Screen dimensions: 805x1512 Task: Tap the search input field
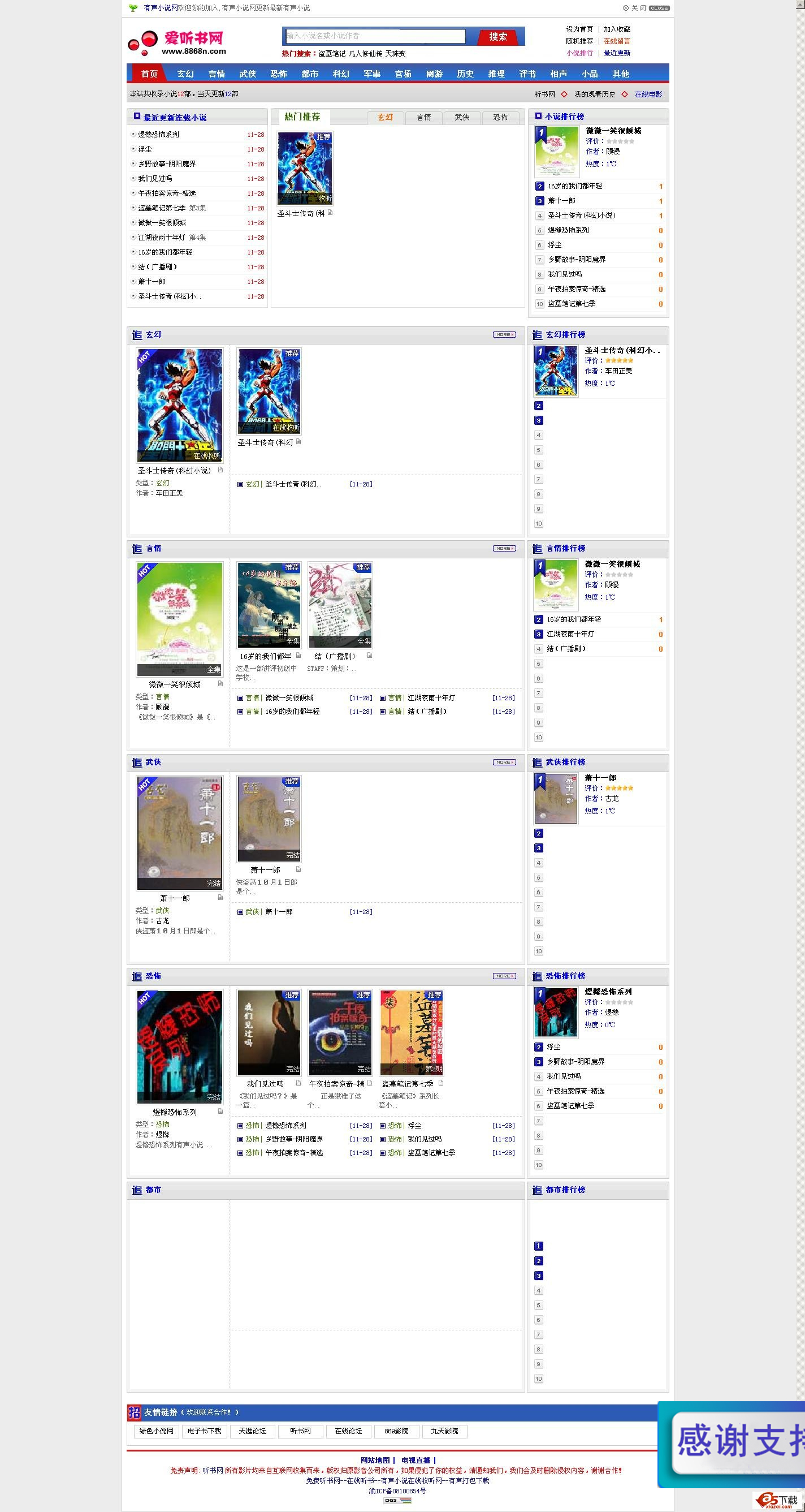375,36
